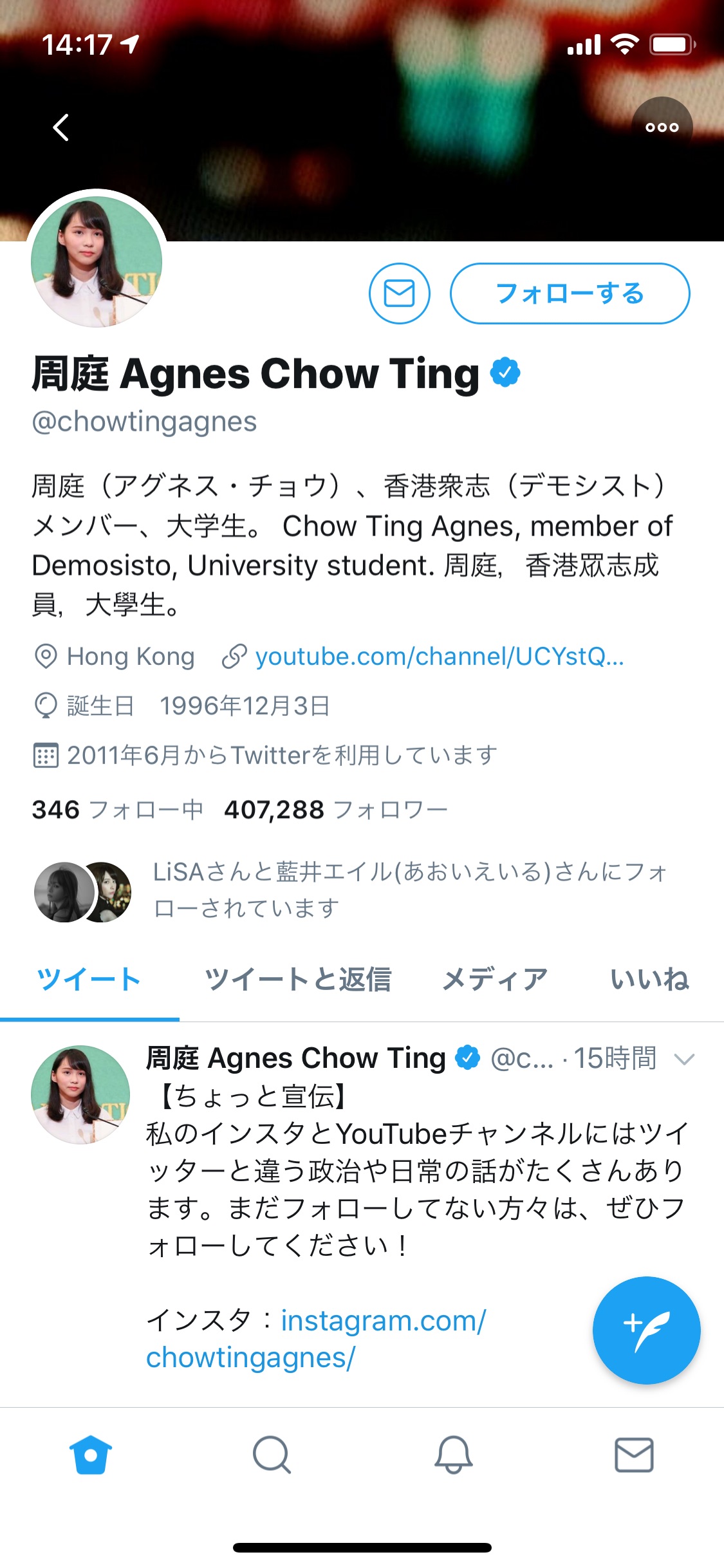Go to the Home tab in the bottom bar
The height and width of the screenshot is (1568, 724).
(x=91, y=1455)
